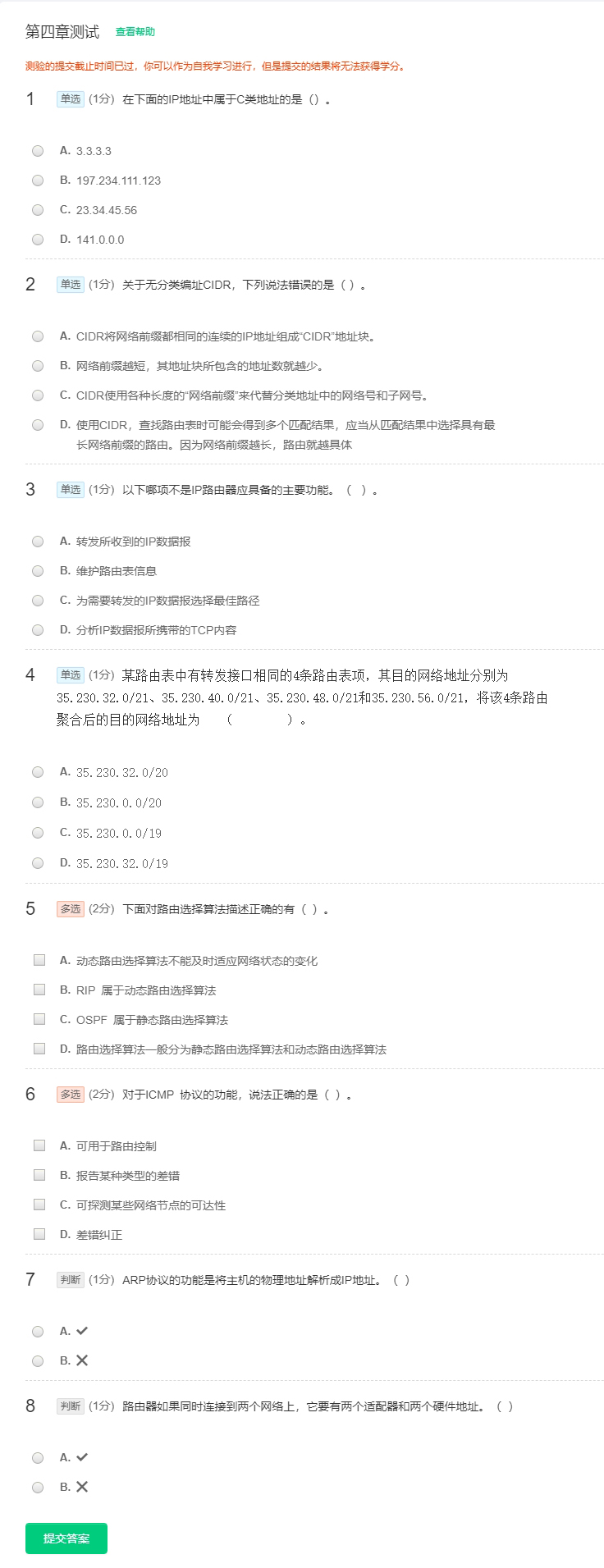Select answer 35.230.32.0/19 in question 4
The image size is (604, 1568).
coord(38,863)
